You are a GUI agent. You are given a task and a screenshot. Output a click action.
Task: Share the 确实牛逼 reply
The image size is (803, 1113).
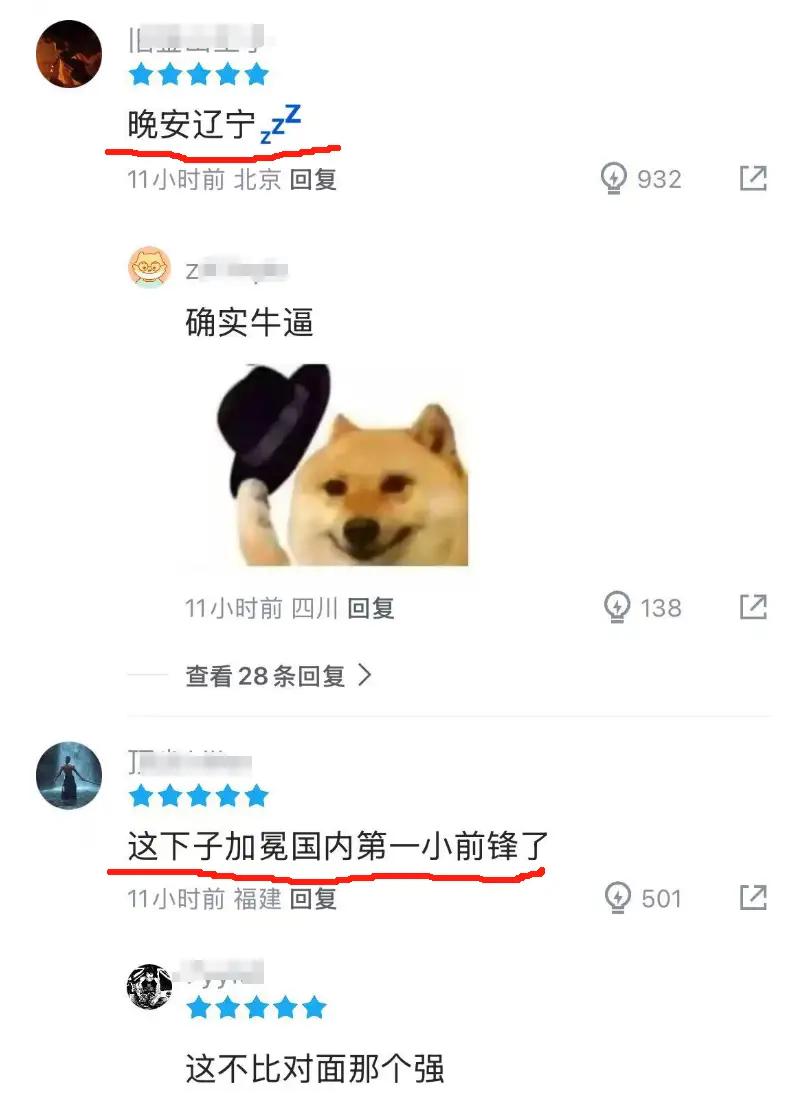pyautogui.click(x=752, y=607)
